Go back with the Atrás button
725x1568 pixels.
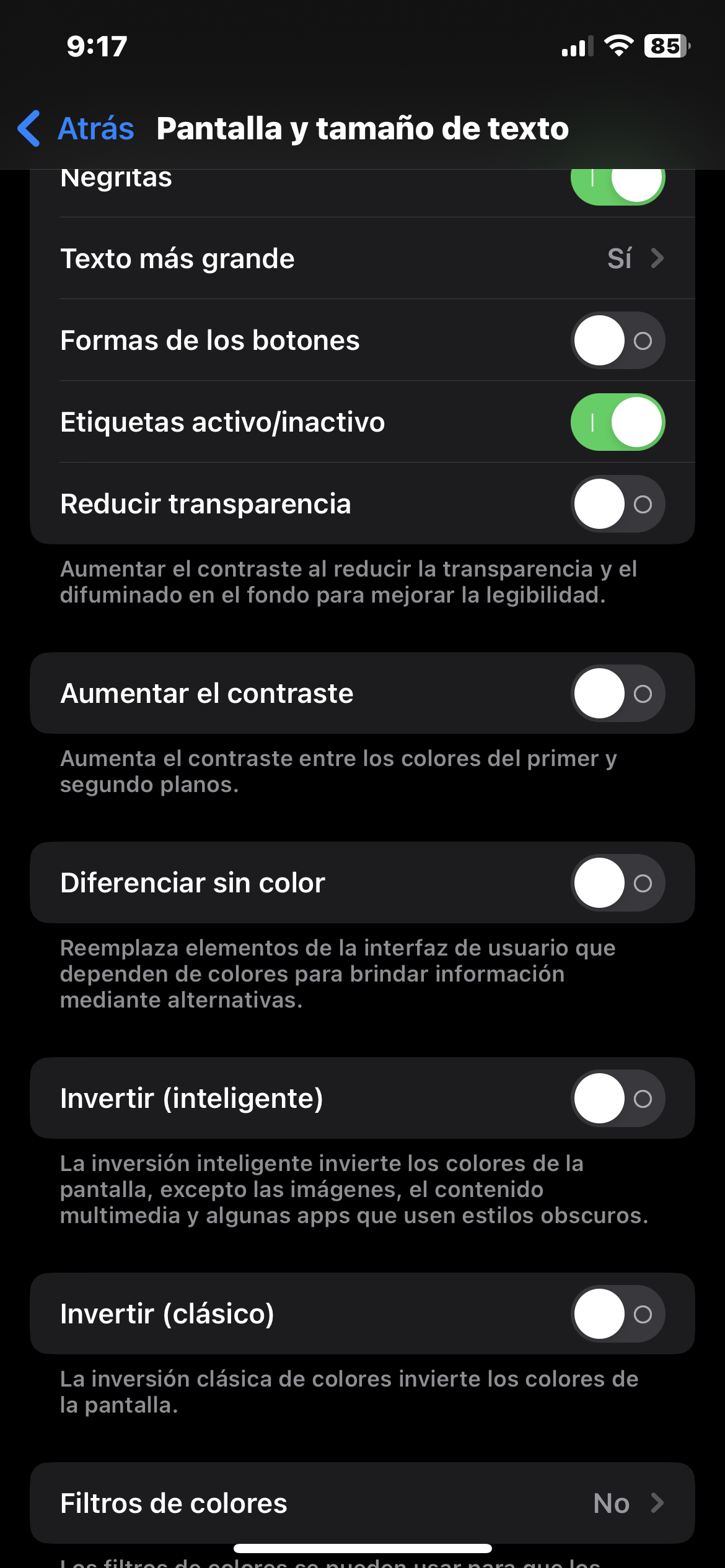click(77, 129)
